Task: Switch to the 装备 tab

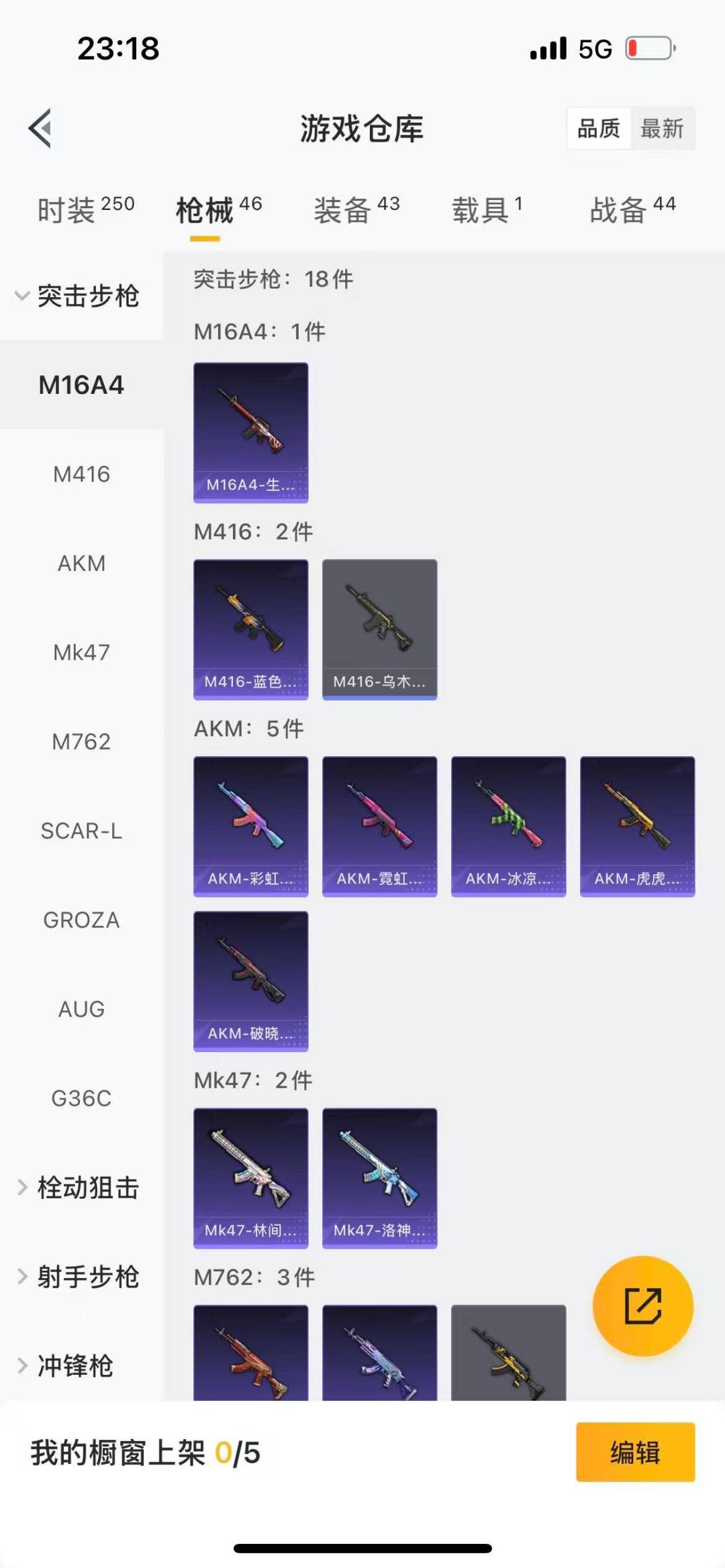Action: (356, 209)
